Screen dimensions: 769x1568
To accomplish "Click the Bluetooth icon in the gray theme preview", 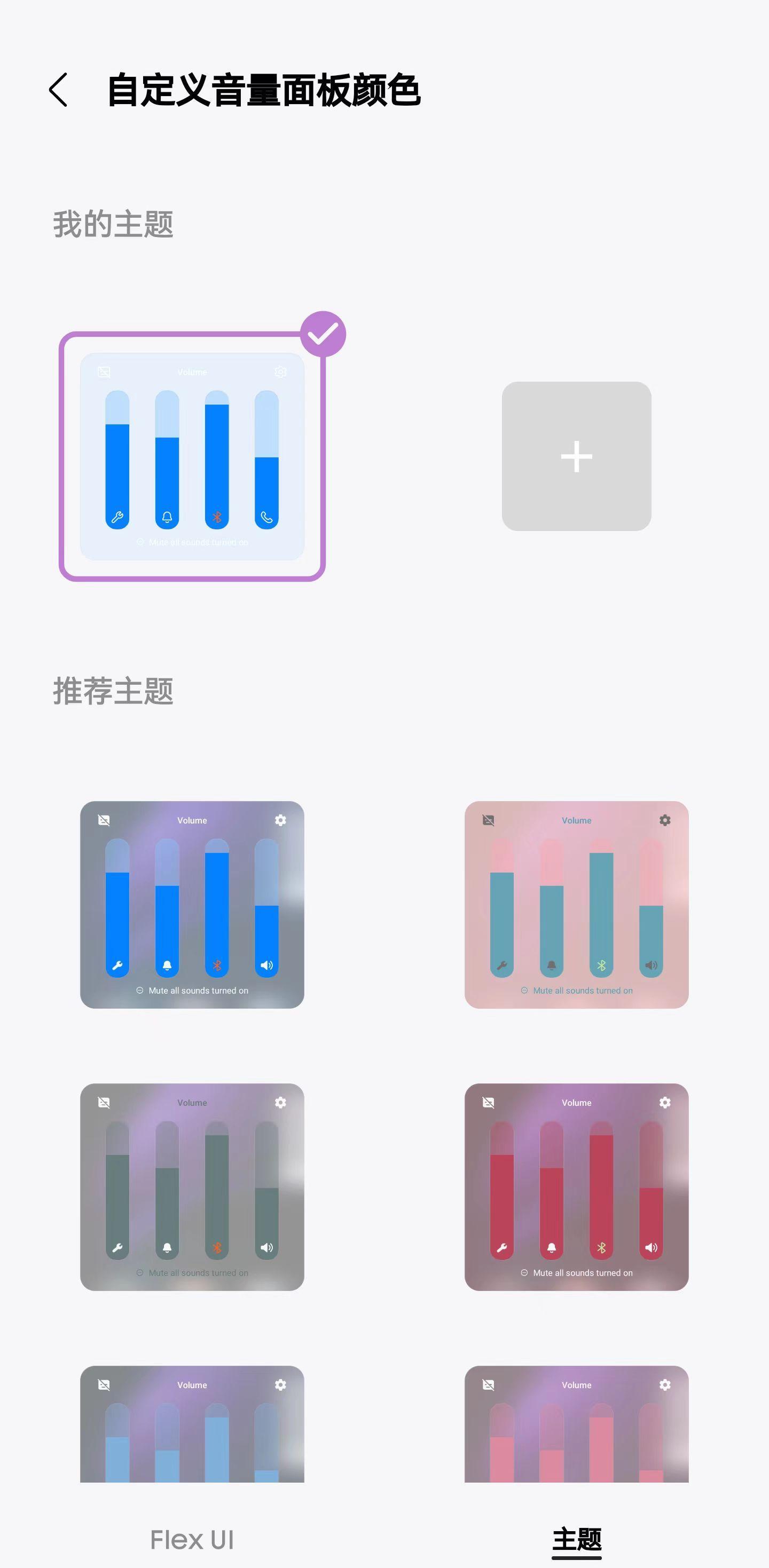I will pyautogui.click(x=217, y=1248).
